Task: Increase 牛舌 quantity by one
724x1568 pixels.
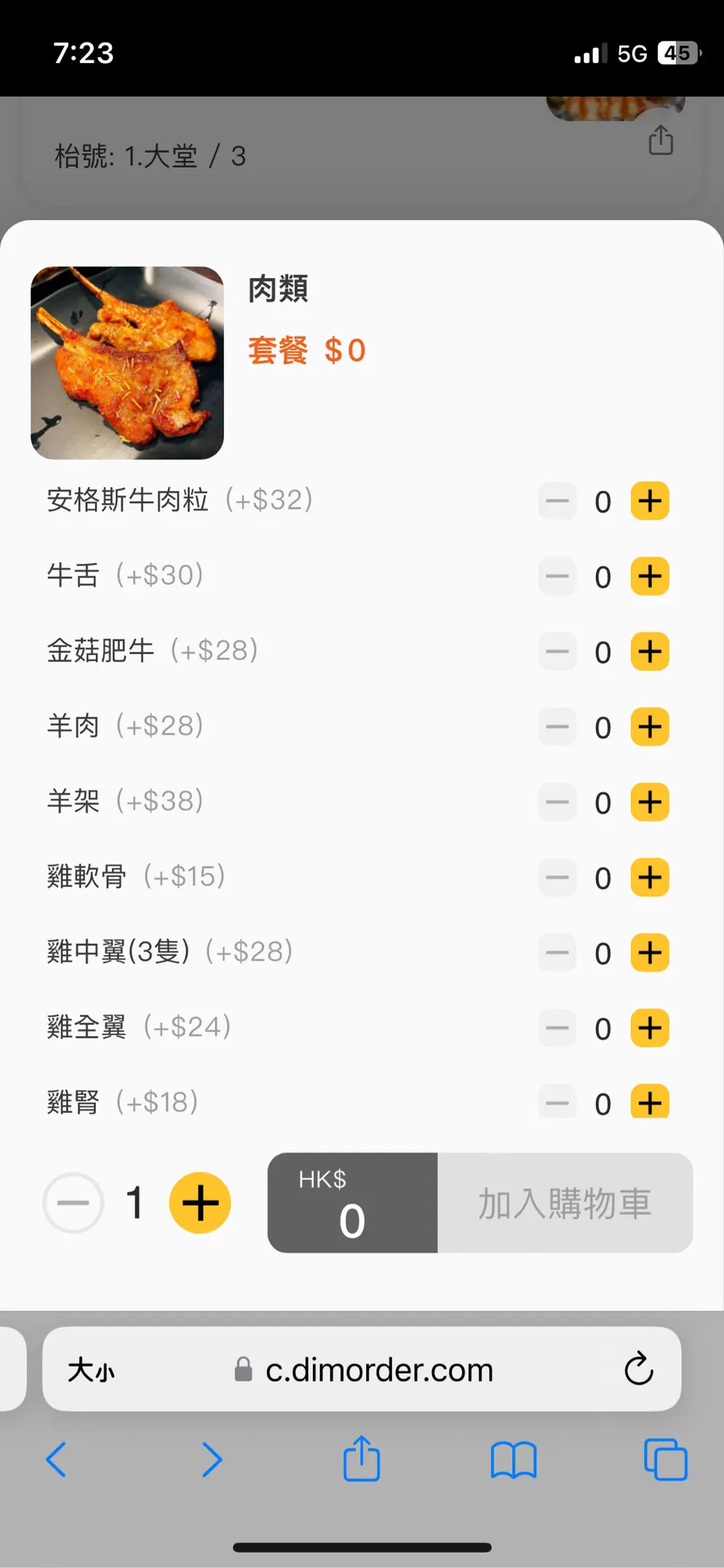Action: (x=649, y=576)
